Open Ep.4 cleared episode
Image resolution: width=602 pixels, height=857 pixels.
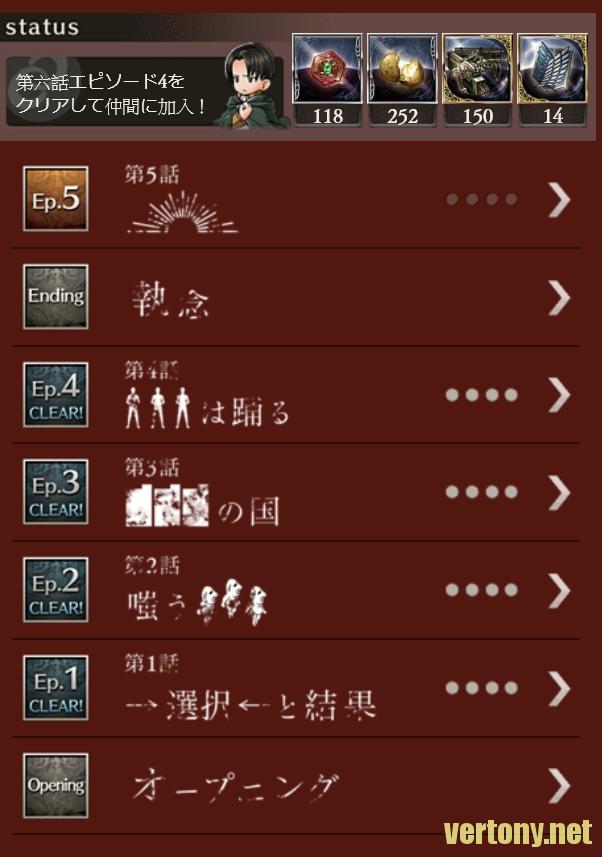point(300,395)
